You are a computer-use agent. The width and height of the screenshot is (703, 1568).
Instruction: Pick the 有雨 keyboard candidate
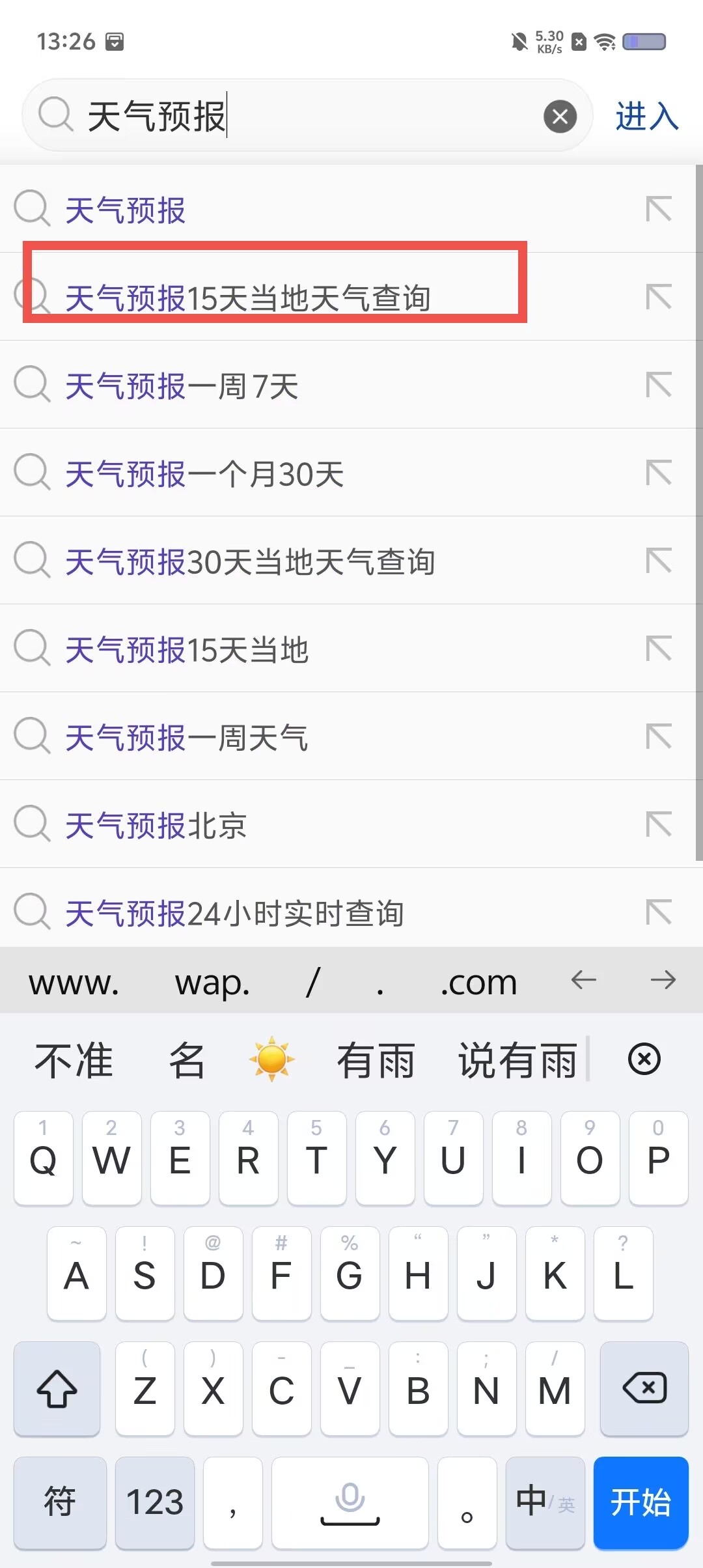376,1060
